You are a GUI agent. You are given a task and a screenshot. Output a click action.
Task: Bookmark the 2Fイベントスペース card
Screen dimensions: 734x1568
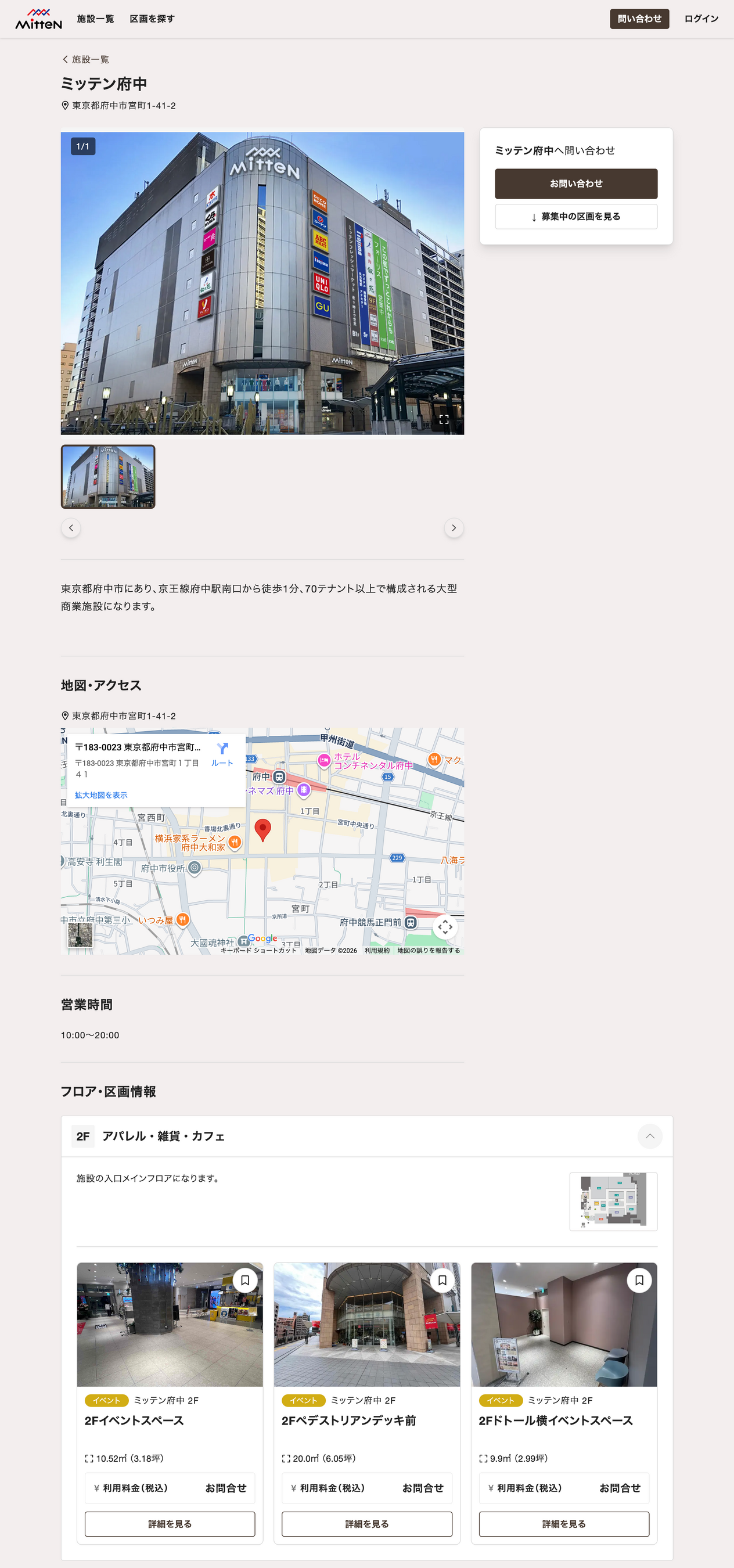click(x=244, y=1281)
